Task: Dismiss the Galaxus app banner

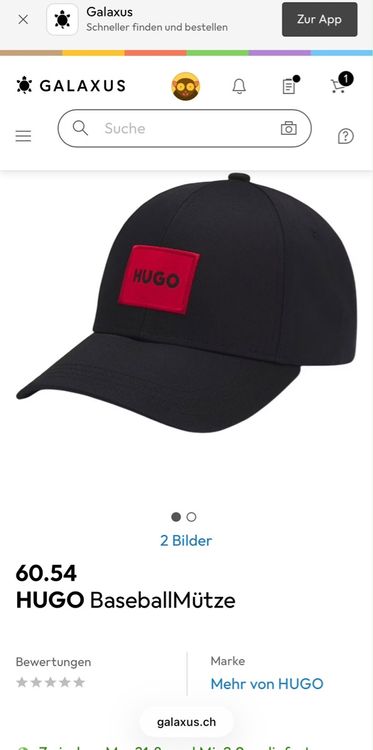Action: click(23, 20)
